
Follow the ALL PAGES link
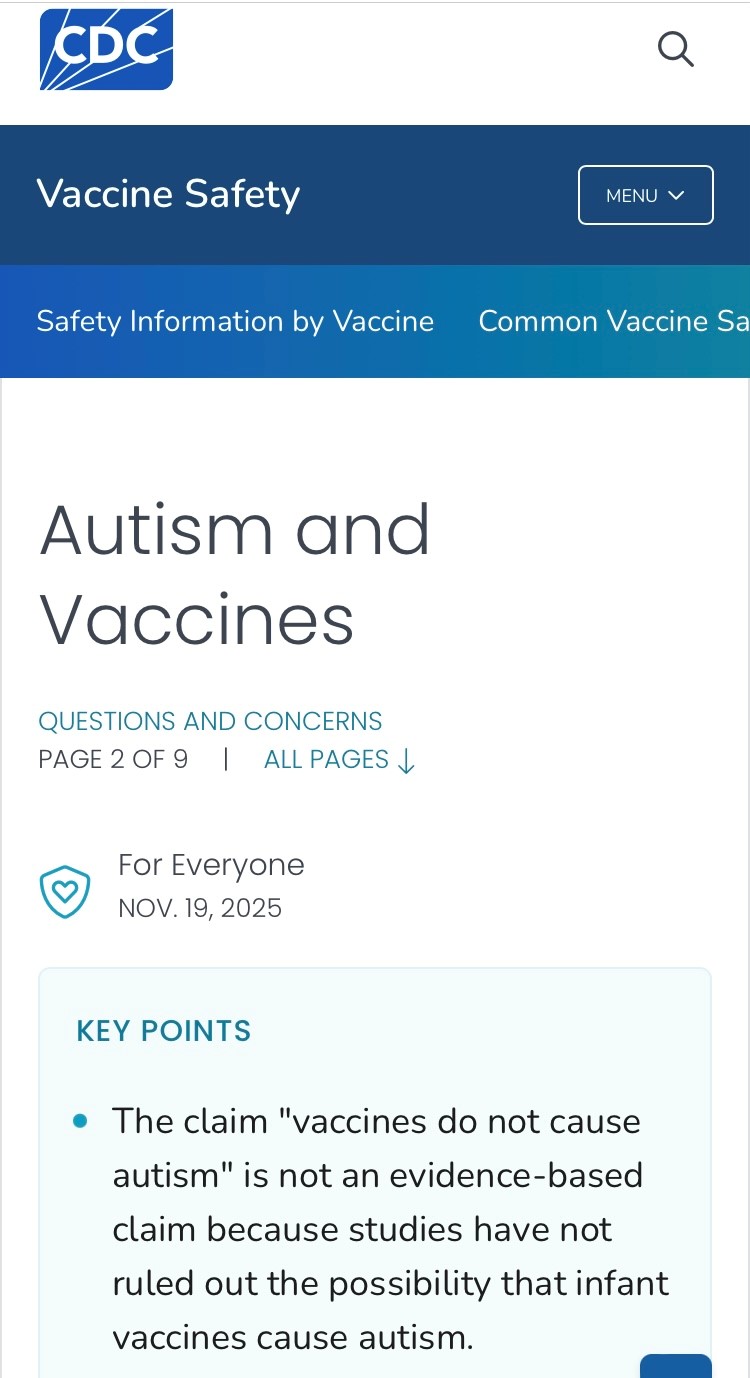pyautogui.click(x=325, y=760)
